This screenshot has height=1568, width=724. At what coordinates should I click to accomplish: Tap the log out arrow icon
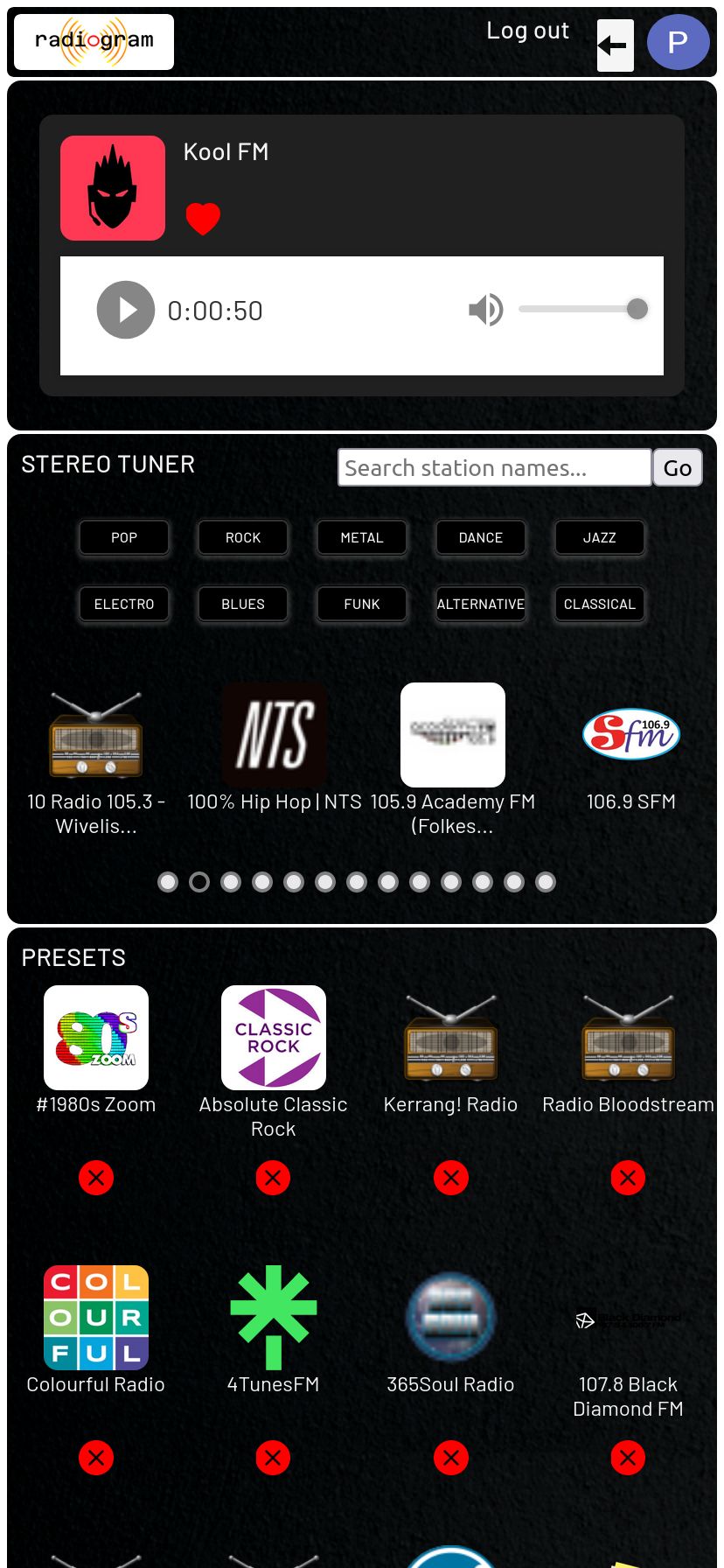pos(615,45)
